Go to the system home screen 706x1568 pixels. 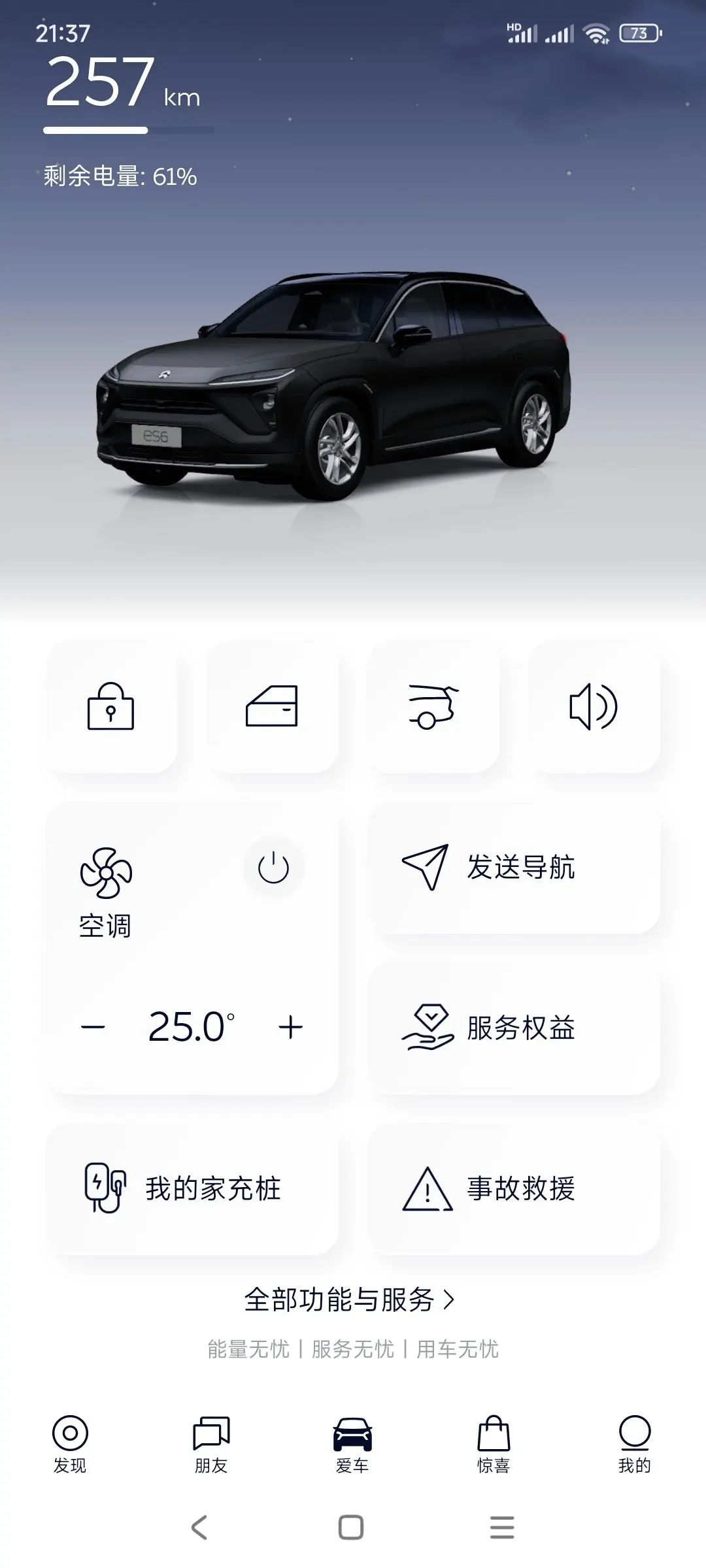(351, 1527)
